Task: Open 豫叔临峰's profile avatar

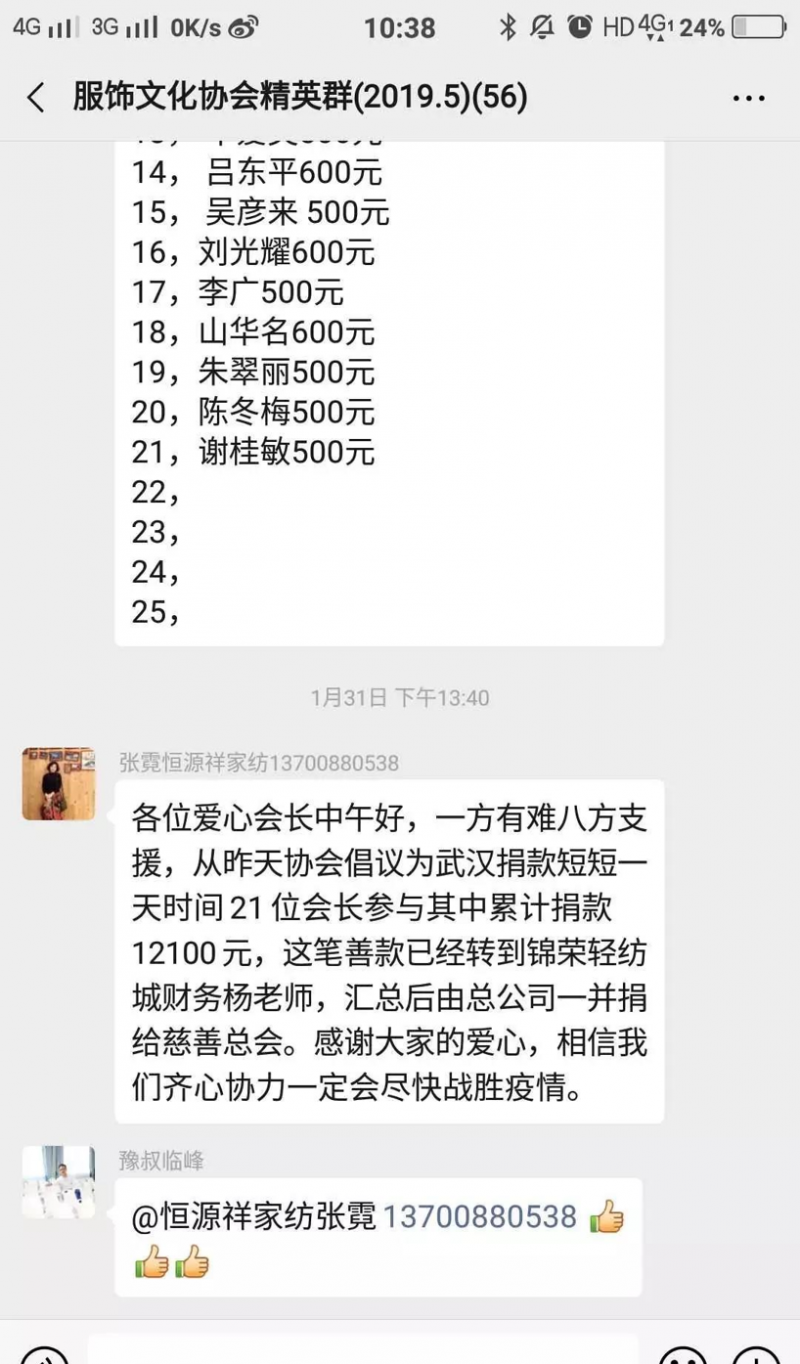Action: (59, 1182)
